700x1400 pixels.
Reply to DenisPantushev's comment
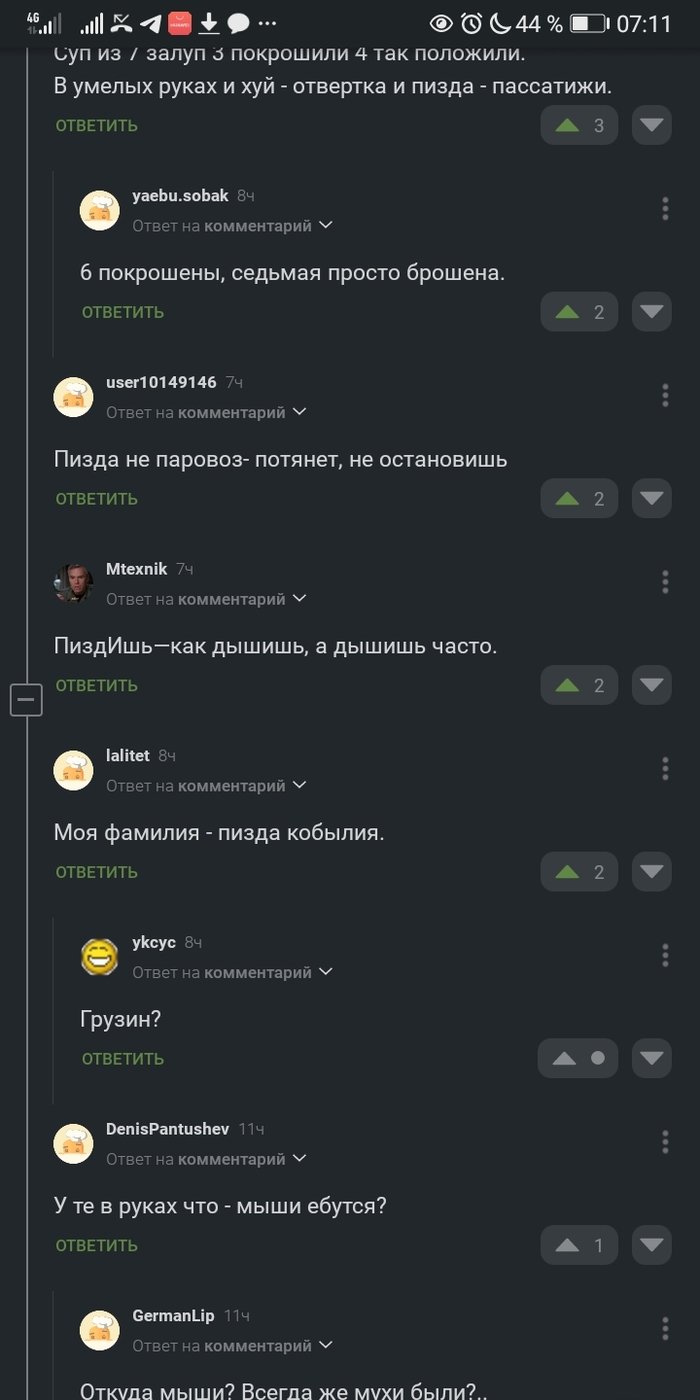(x=96, y=1245)
